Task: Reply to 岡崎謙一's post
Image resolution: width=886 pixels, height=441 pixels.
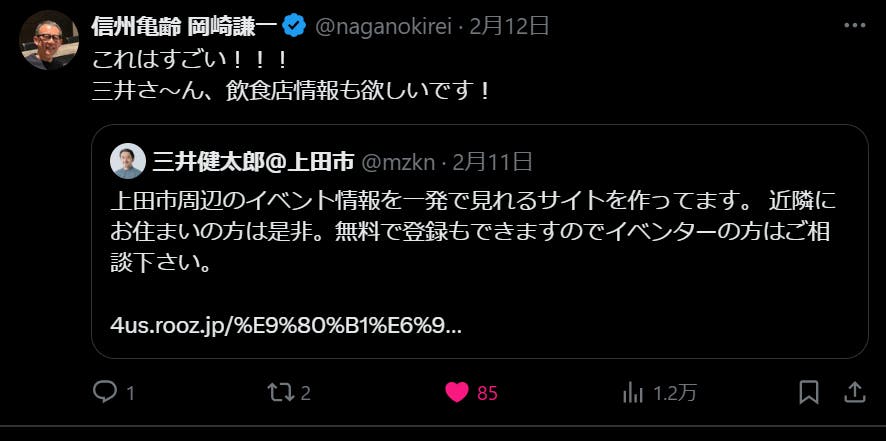Action: [106, 392]
